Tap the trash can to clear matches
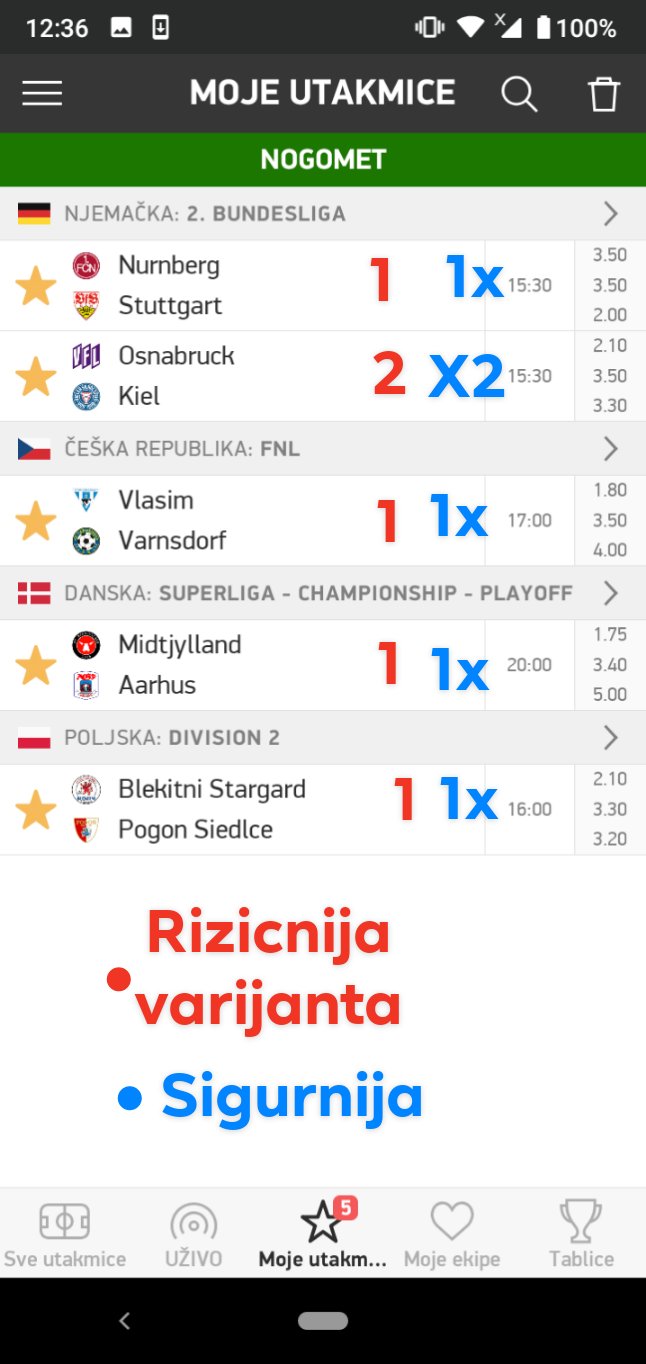This screenshot has height=1364, width=646. click(x=604, y=94)
